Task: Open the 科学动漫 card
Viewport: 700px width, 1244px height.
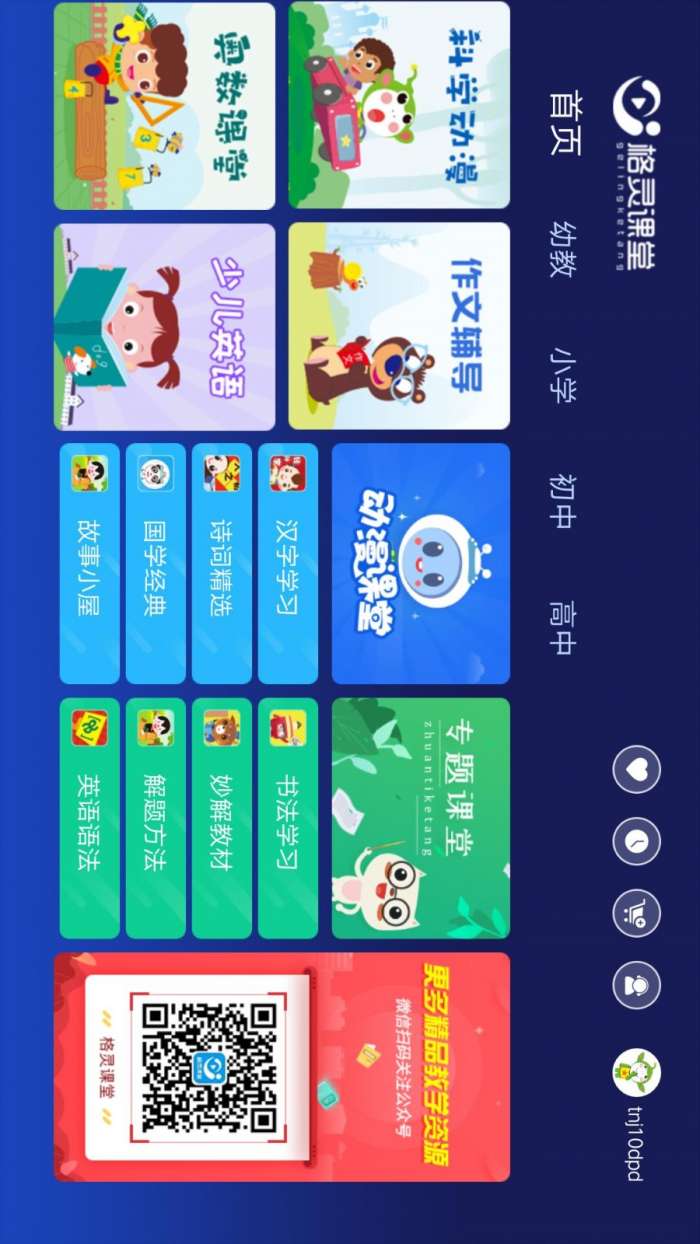Action: pyautogui.click(x=399, y=105)
